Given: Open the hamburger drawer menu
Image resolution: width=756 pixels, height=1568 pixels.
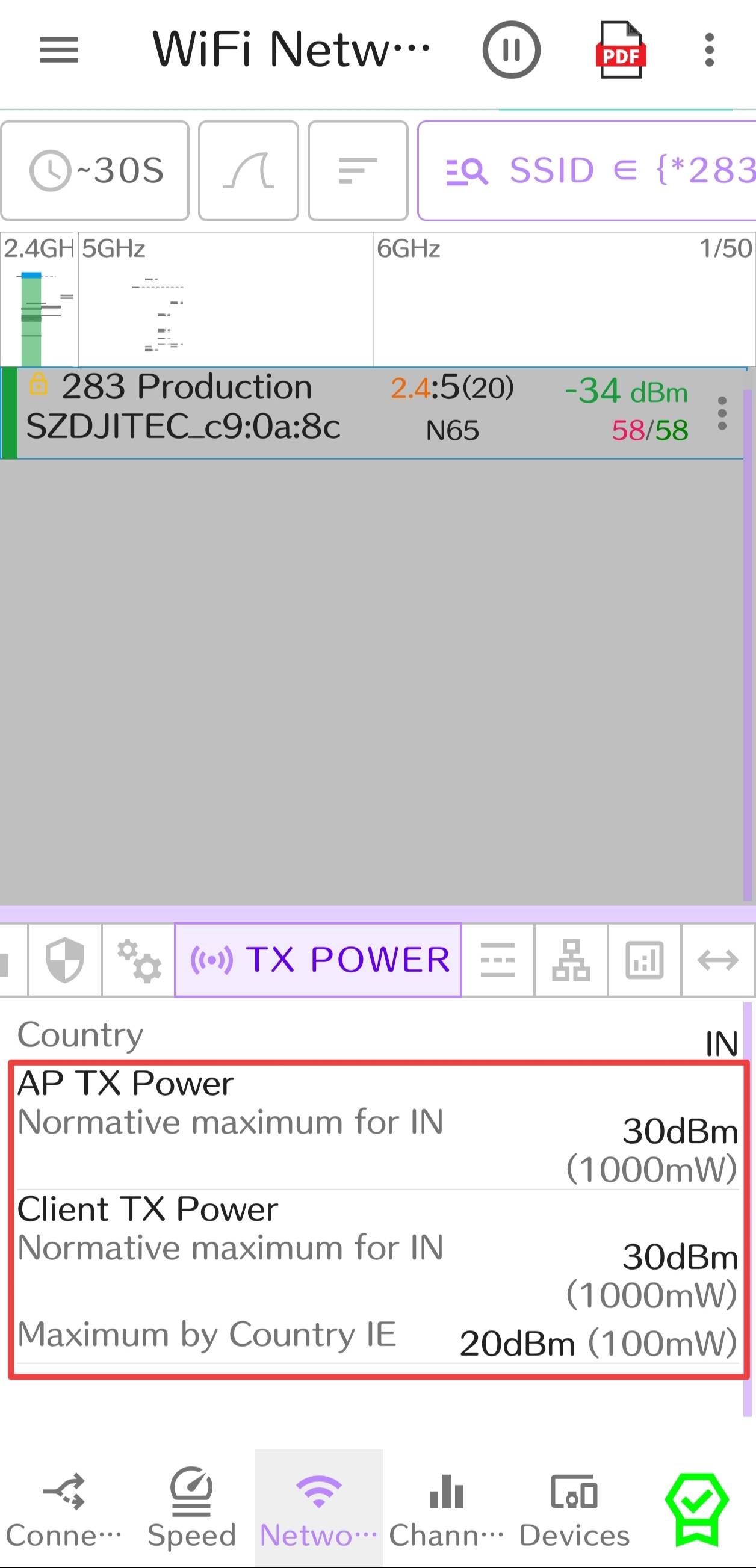Looking at the screenshot, I should 59,50.
